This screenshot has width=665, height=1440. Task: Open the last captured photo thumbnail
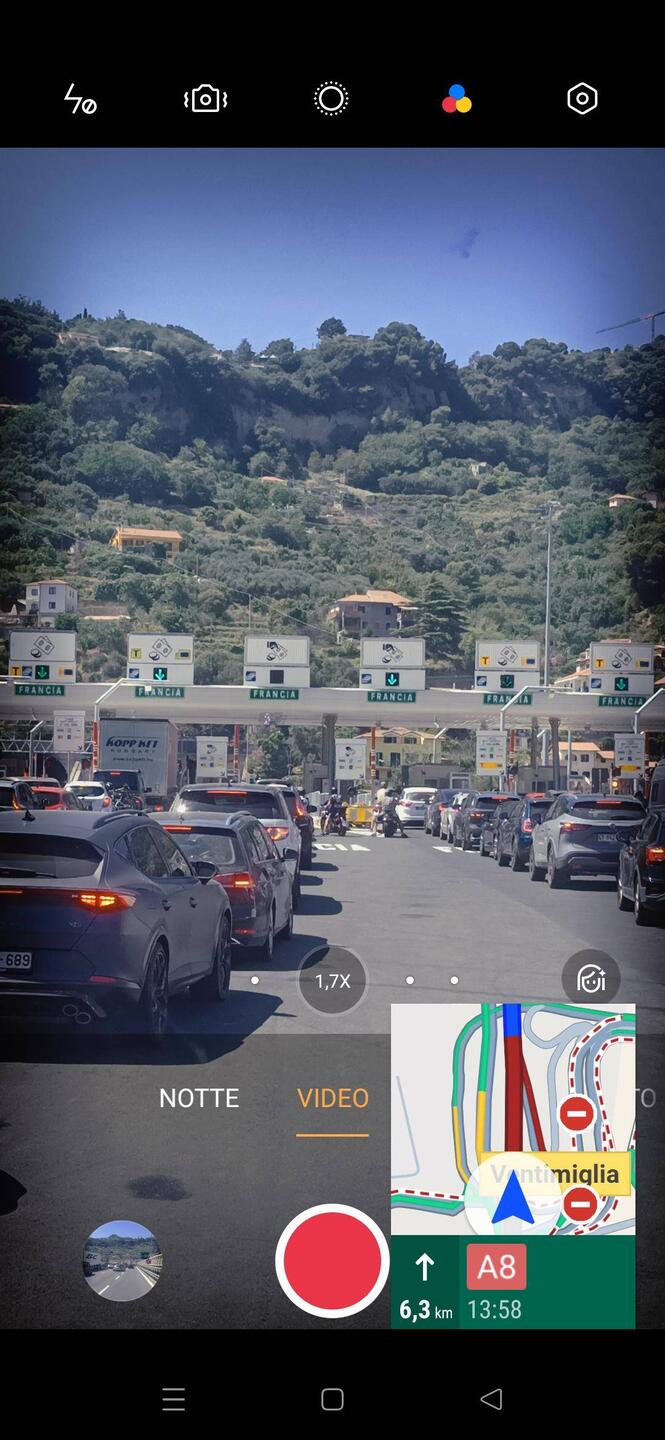coord(122,1261)
